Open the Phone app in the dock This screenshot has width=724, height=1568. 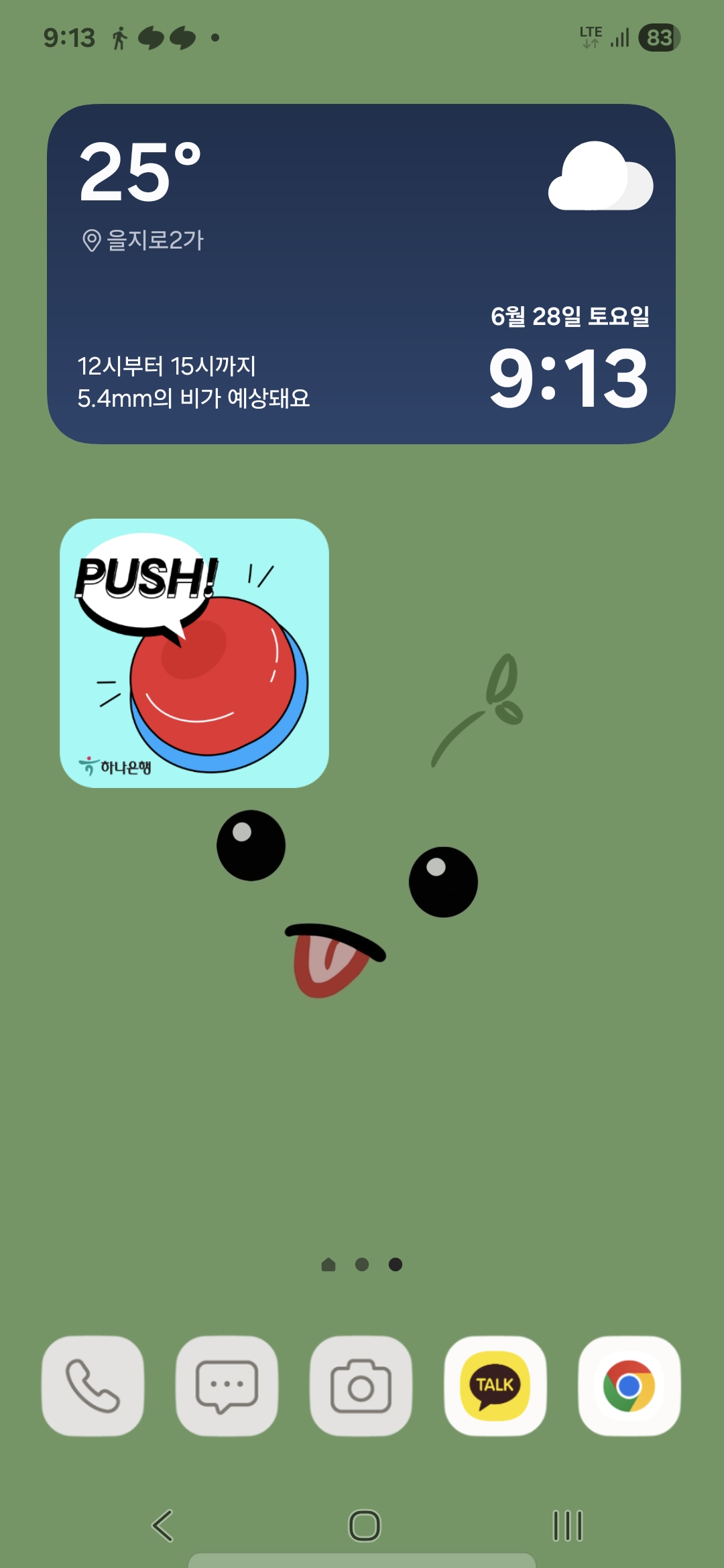pyautogui.click(x=93, y=1386)
